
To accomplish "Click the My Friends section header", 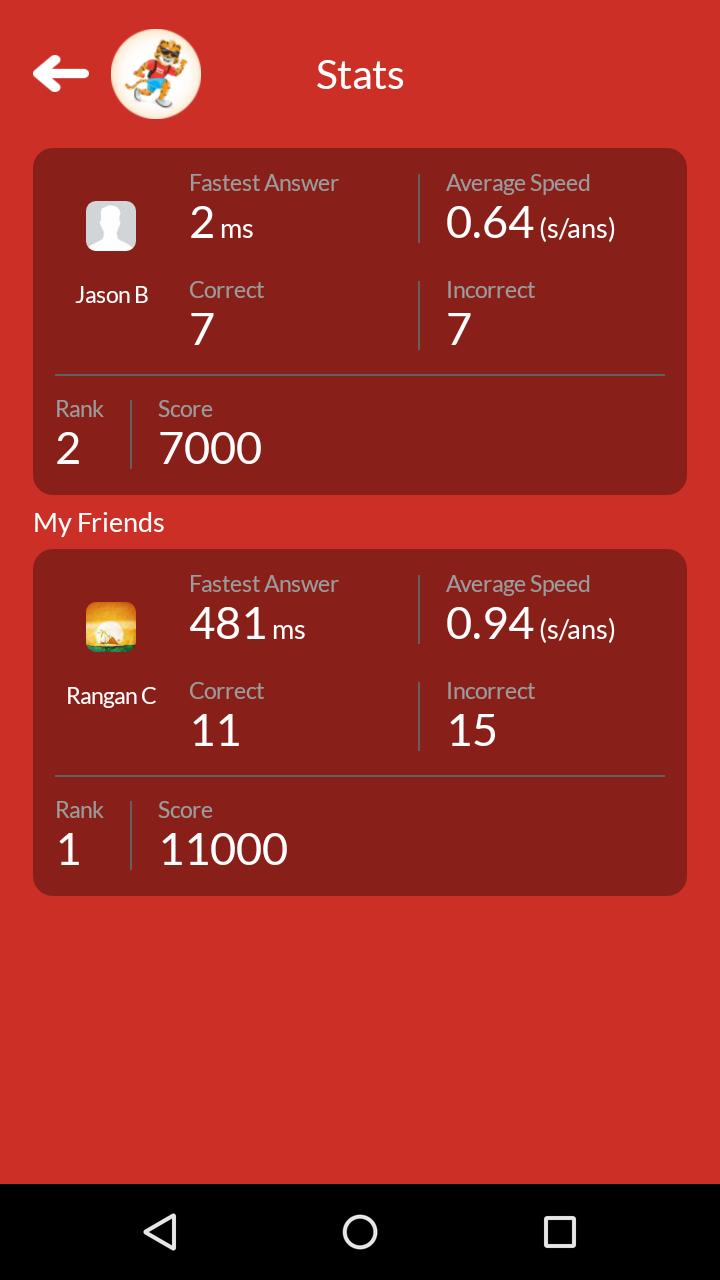I will (98, 522).
